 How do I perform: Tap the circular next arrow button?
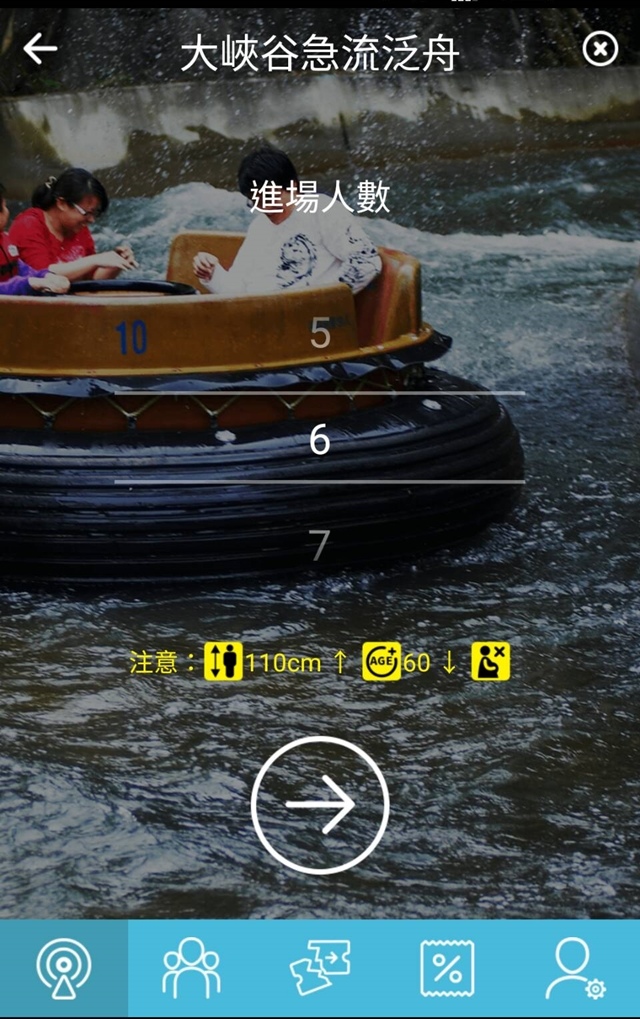point(319,805)
